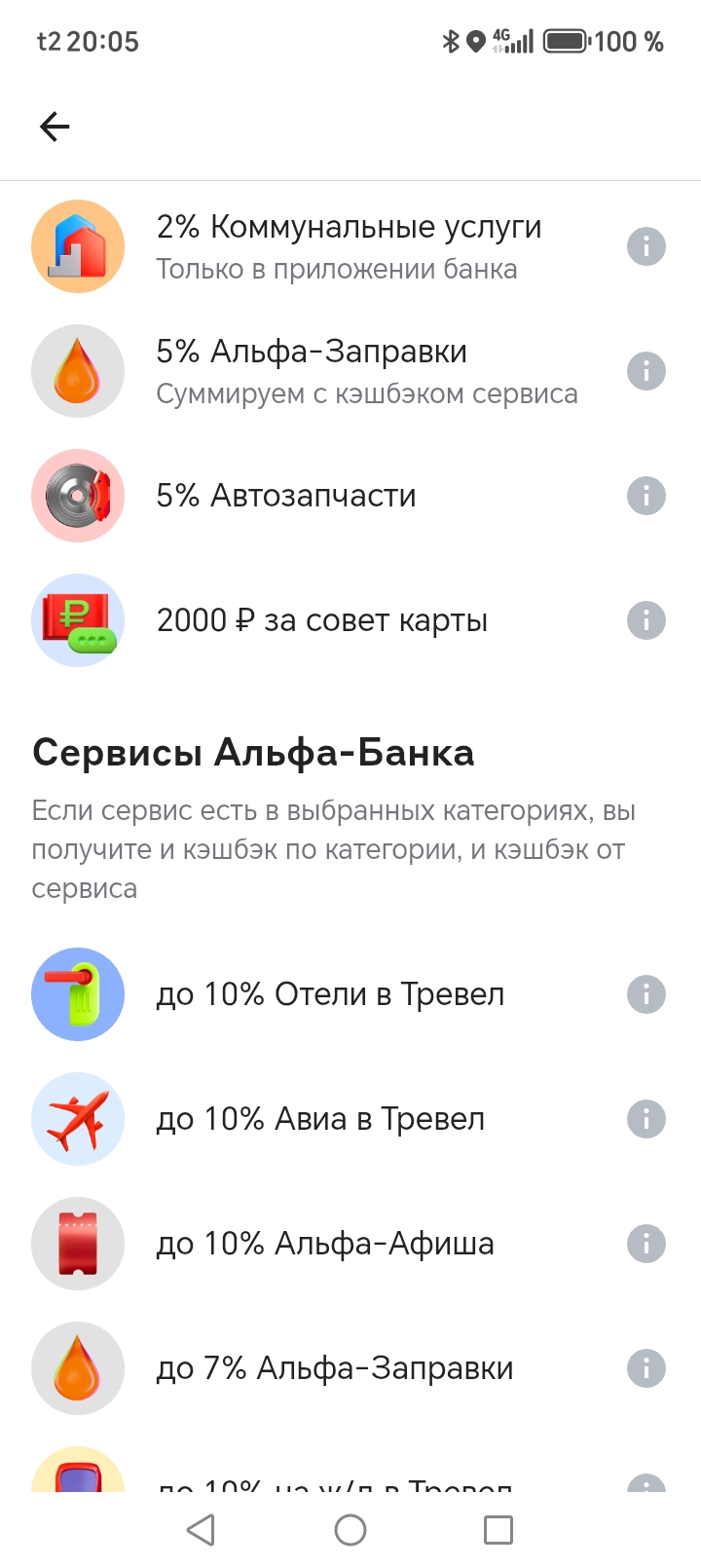Screen dimensions: 701x1568
Task: Show info about Коммунальные услуги cashback
Action: (646, 246)
